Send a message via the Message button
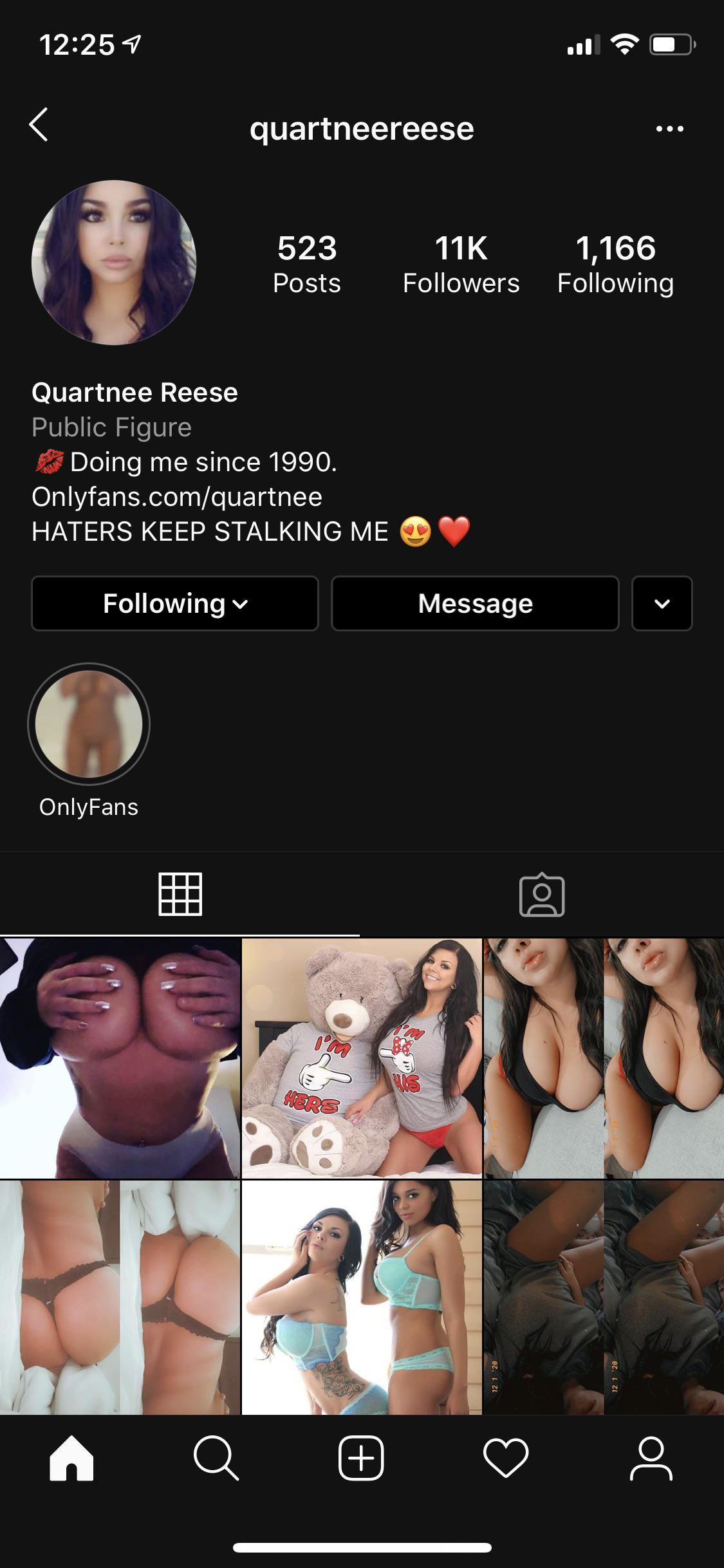The width and height of the screenshot is (724, 1568). click(x=475, y=604)
